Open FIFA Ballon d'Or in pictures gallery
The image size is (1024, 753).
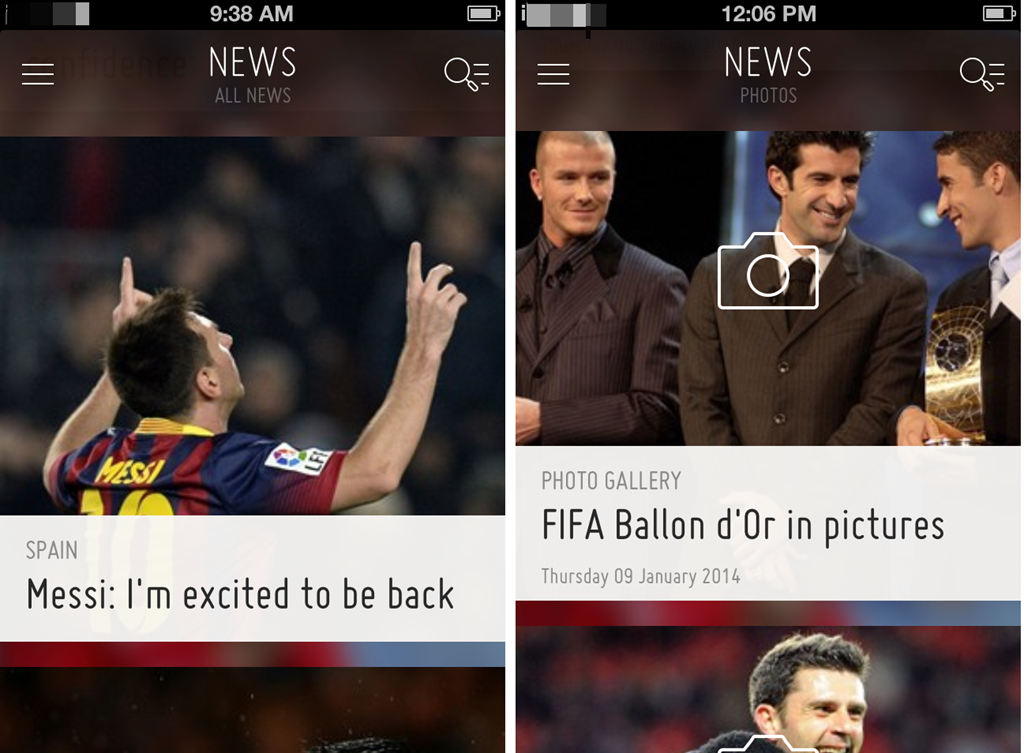(x=742, y=525)
